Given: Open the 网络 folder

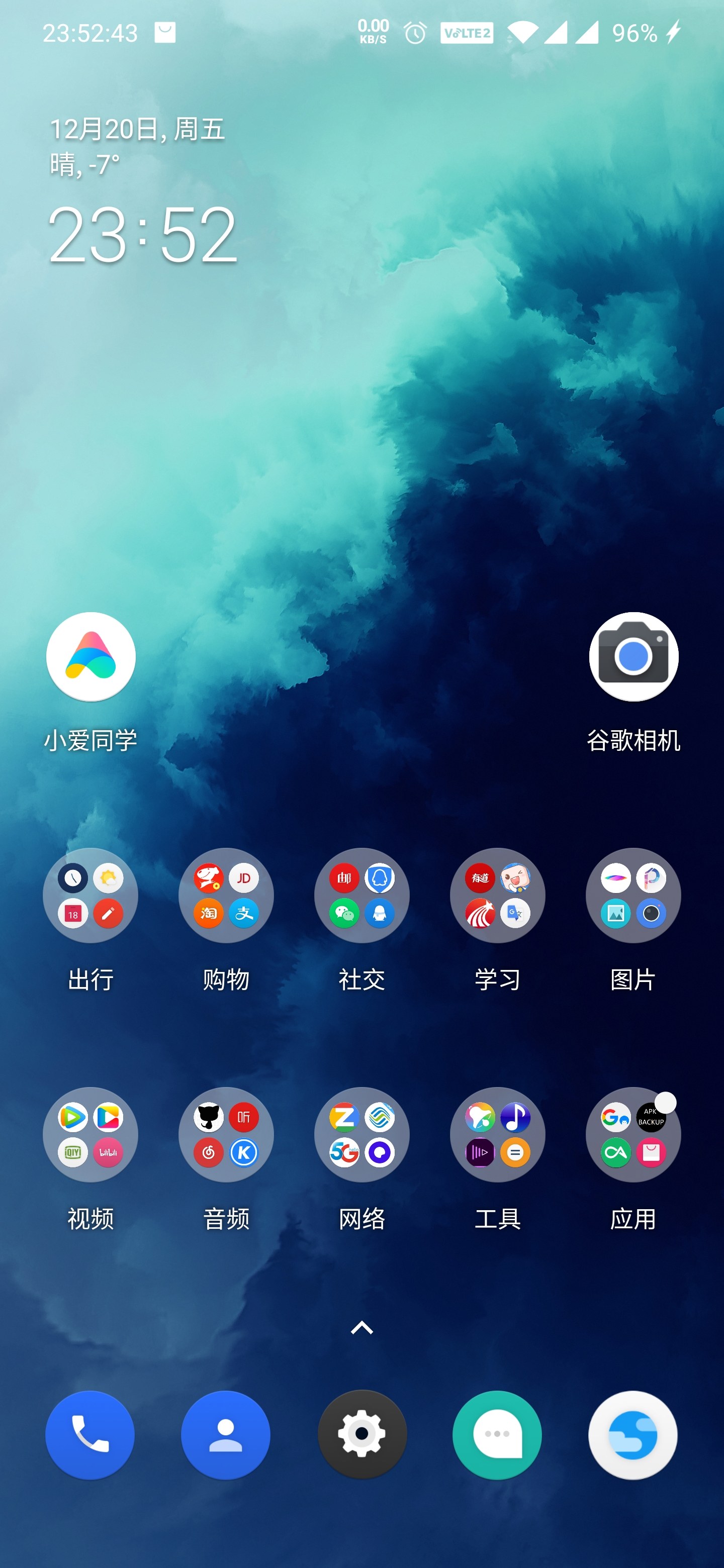Looking at the screenshot, I should (361, 1135).
